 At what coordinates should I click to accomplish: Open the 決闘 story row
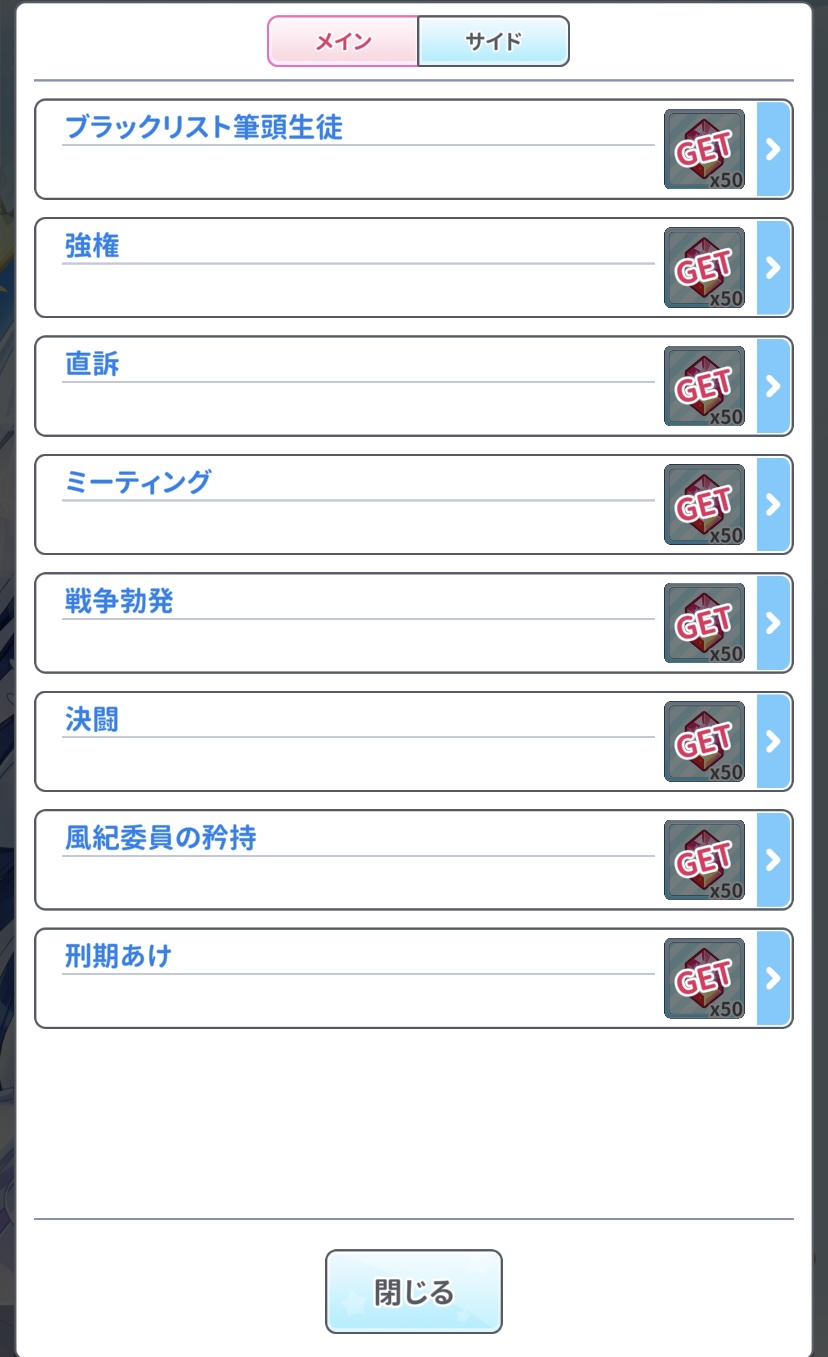click(x=414, y=741)
